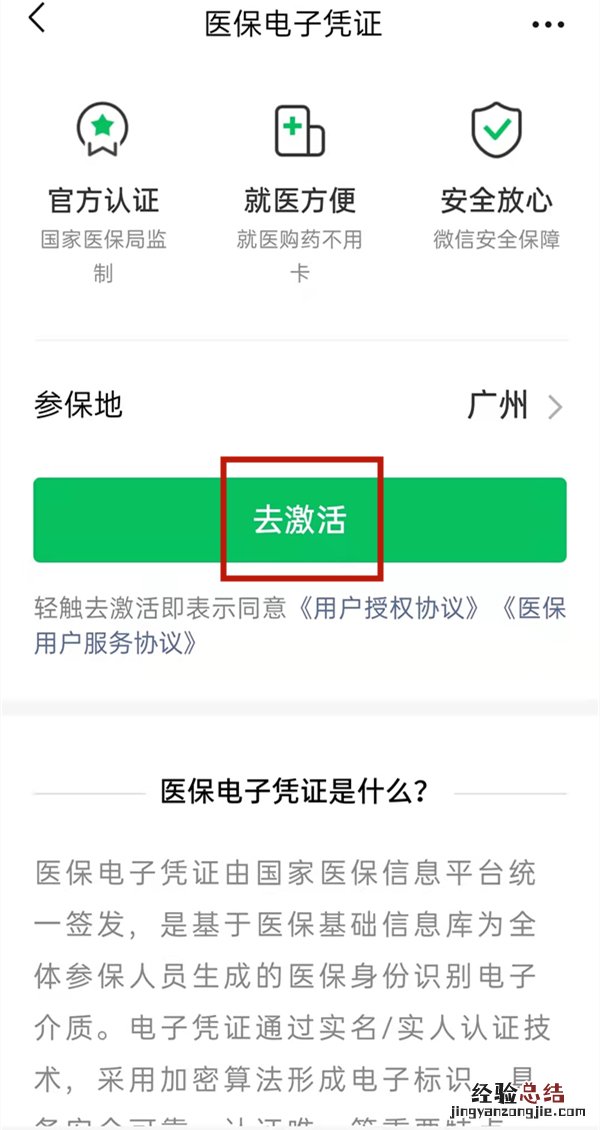The height and width of the screenshot is (1130, 600).
Task: Go back using the top-left arrow
Action: (x=37, y=20)
